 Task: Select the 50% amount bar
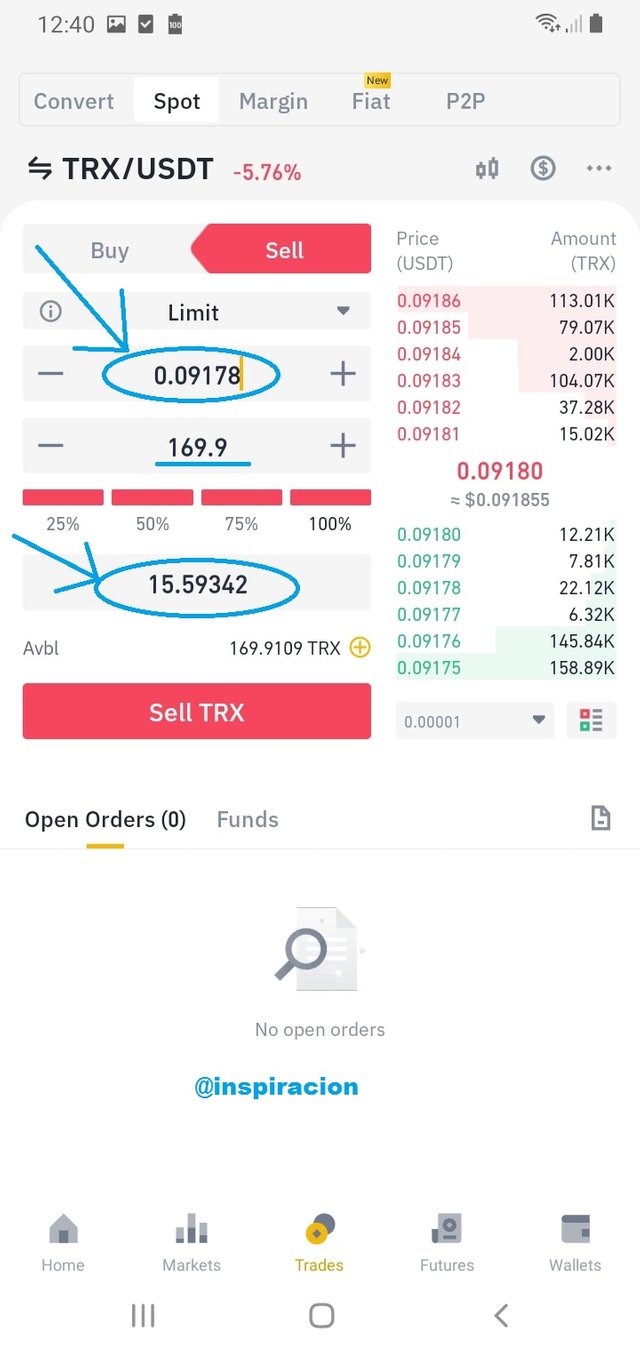tap(152, 498)
